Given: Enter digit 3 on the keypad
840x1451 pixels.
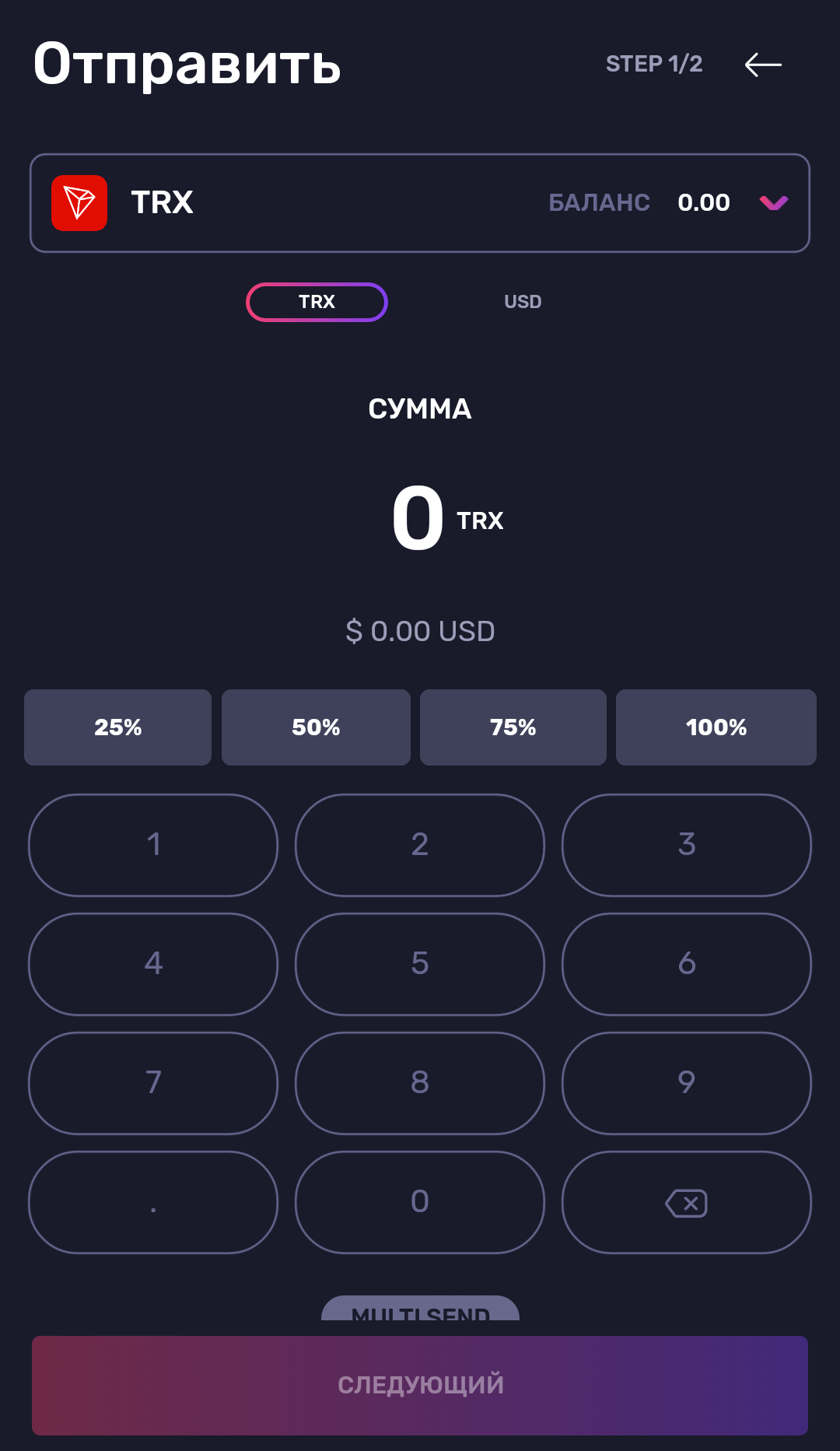Looking at the screenshot, I should click(x=687, y=845).
